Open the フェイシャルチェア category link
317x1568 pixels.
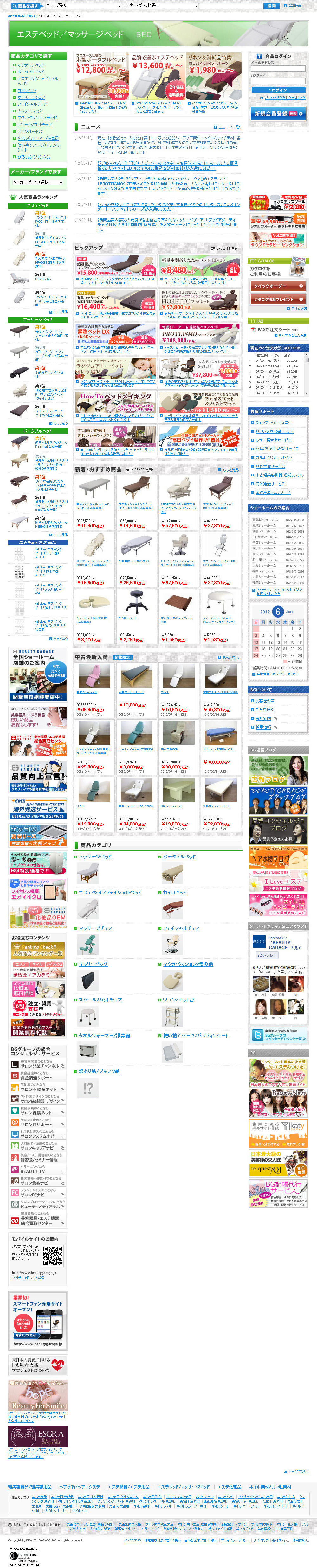182,928
